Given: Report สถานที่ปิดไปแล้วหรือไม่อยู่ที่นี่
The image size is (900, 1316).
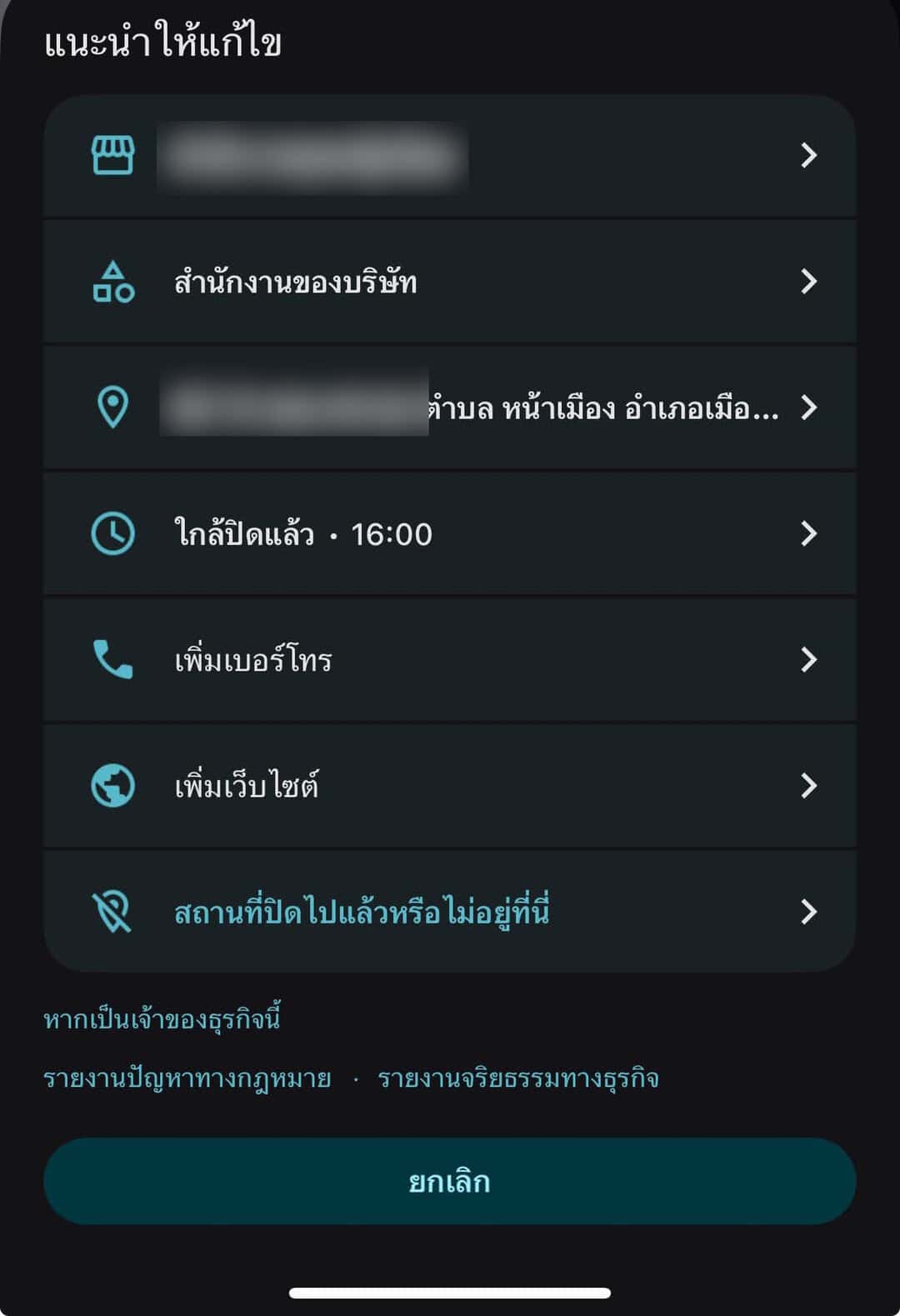Looking at the screenshot, I should [x=450, y=912].
